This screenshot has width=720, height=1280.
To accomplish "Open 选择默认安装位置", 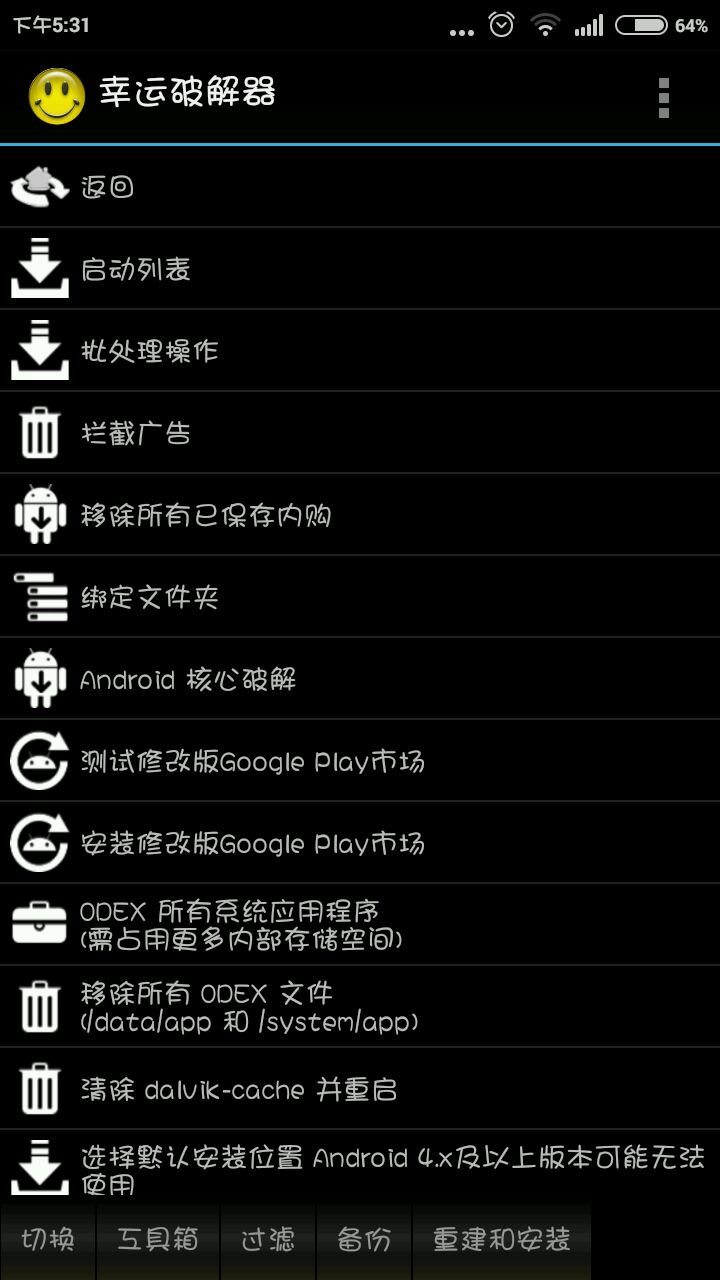I will point(360,1168).
